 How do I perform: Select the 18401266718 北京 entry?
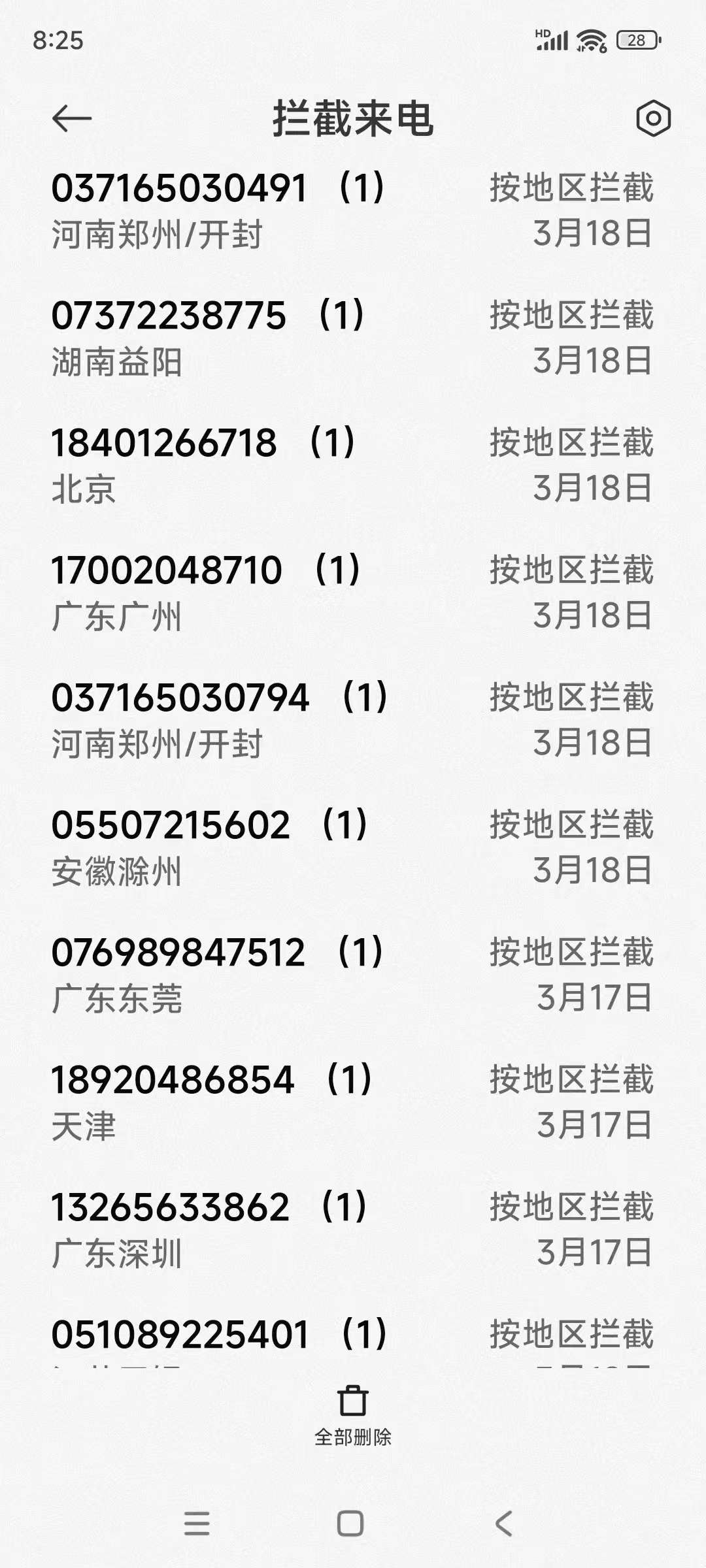click(353, 465)
